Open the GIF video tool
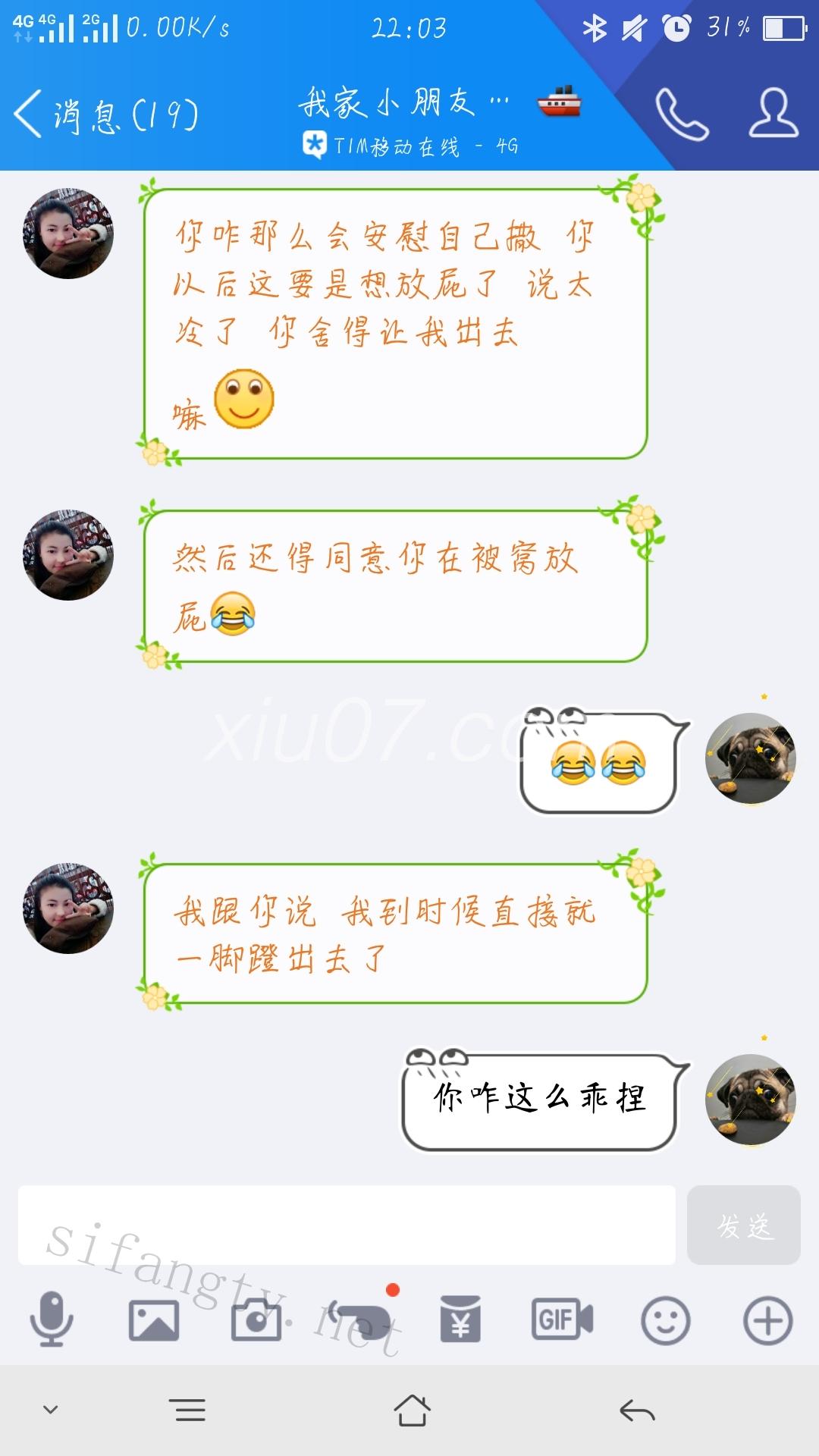 click(562, 1319)
